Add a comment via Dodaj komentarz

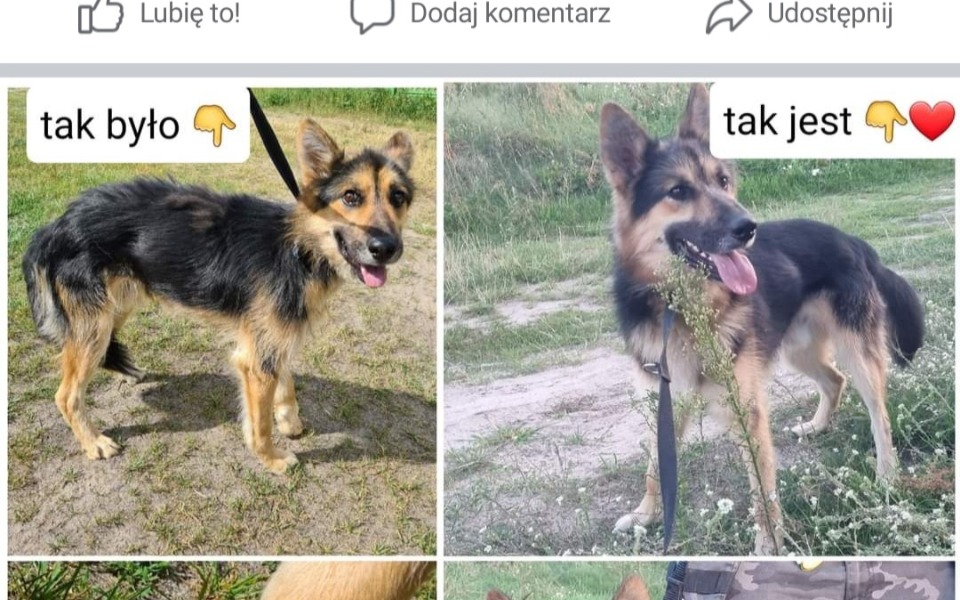(480, 15)
